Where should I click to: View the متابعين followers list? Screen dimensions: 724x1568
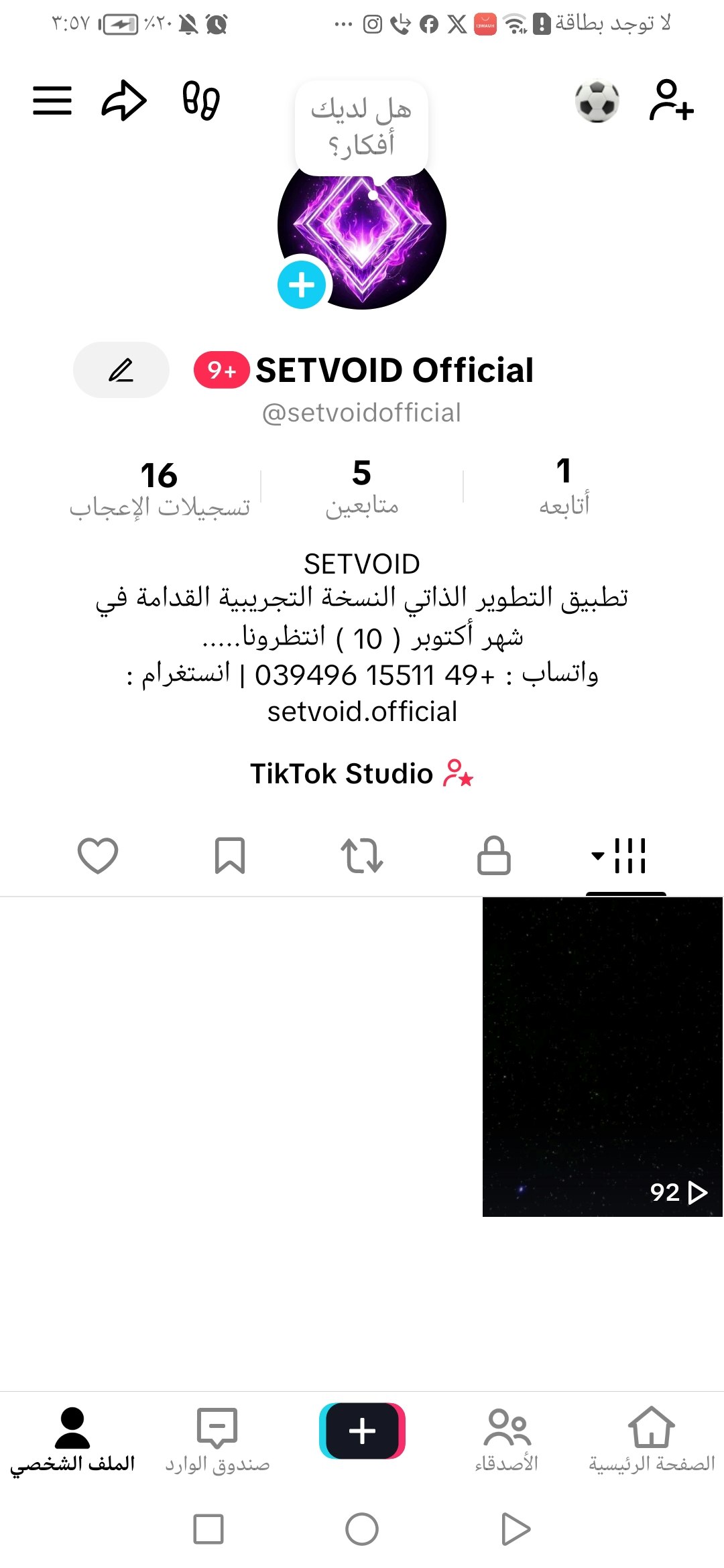point(362,487)
